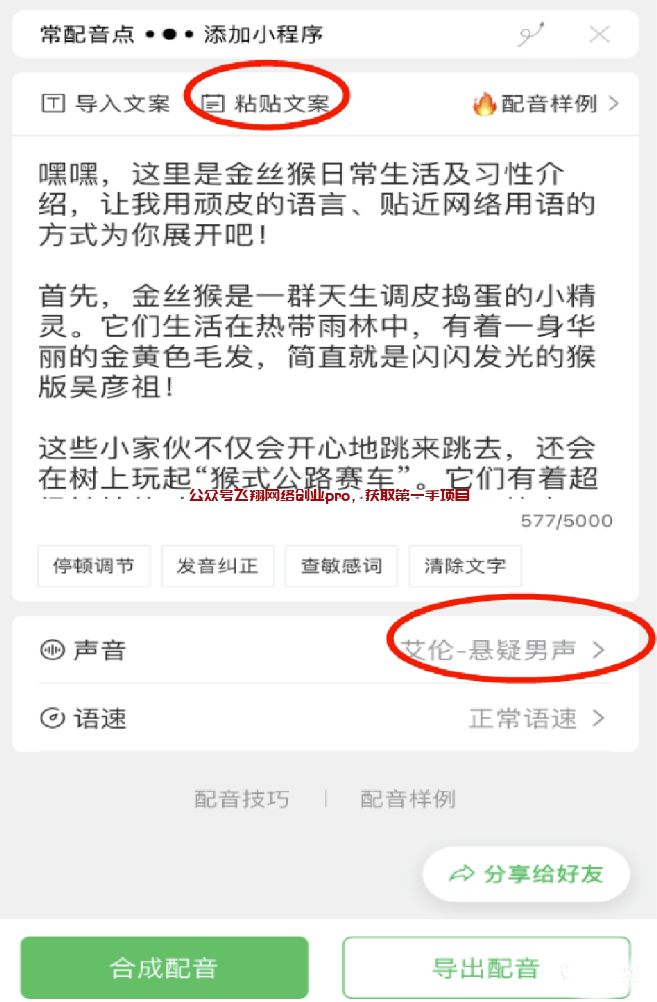Tap 清除文字 to clear the text
657x1002 pixels.
465,566
